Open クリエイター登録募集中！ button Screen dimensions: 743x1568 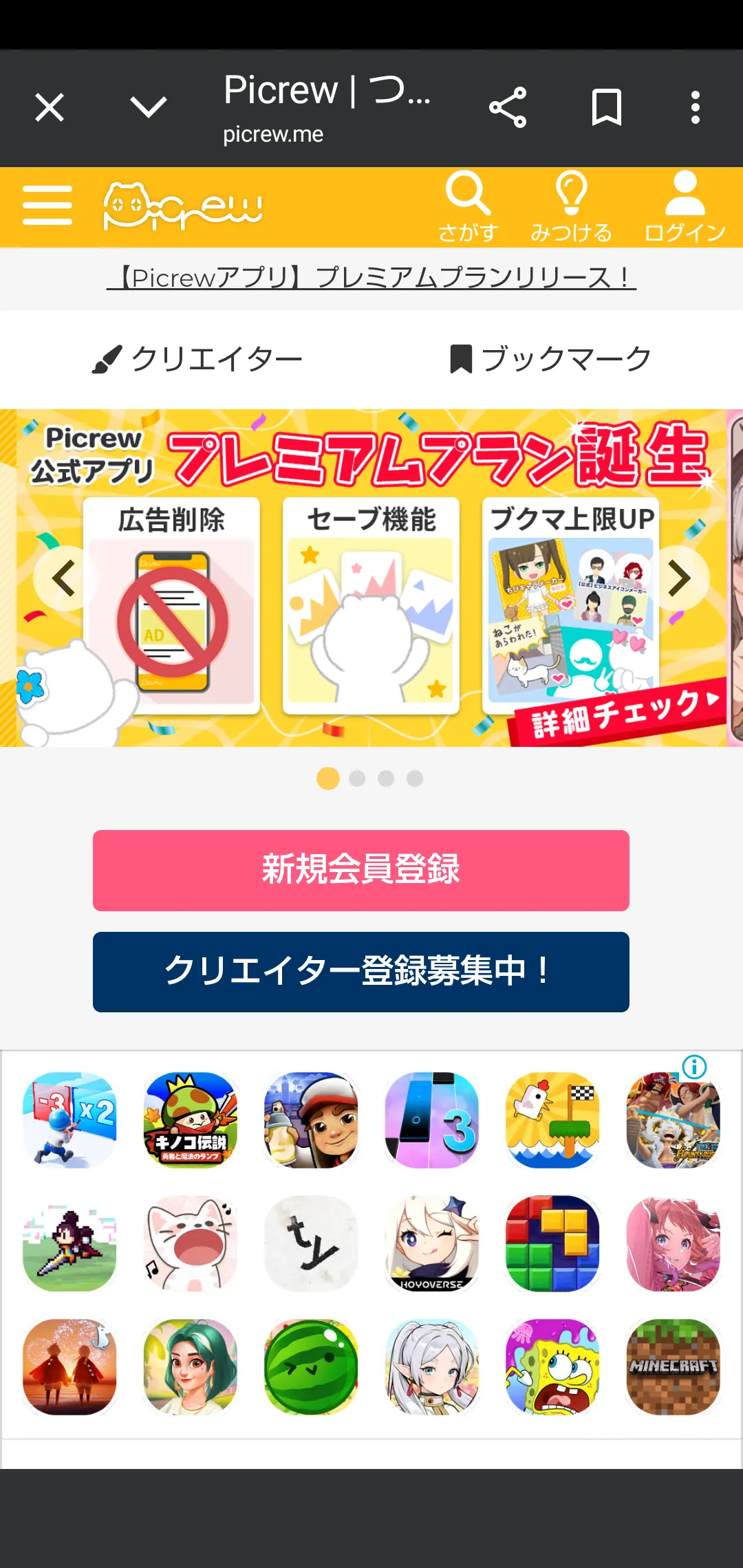pyautogui.click(x=361, y=972)
